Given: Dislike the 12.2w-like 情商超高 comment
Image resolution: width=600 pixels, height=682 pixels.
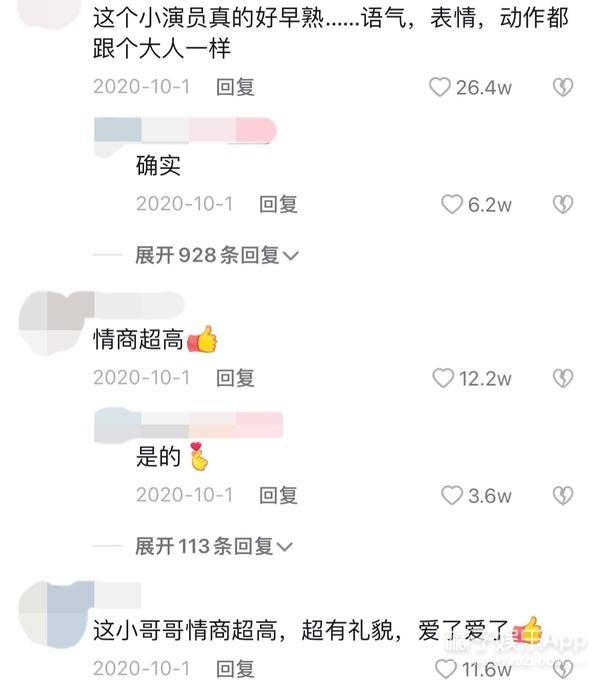Looking at the screenshot, I should (x=563, y=378).
